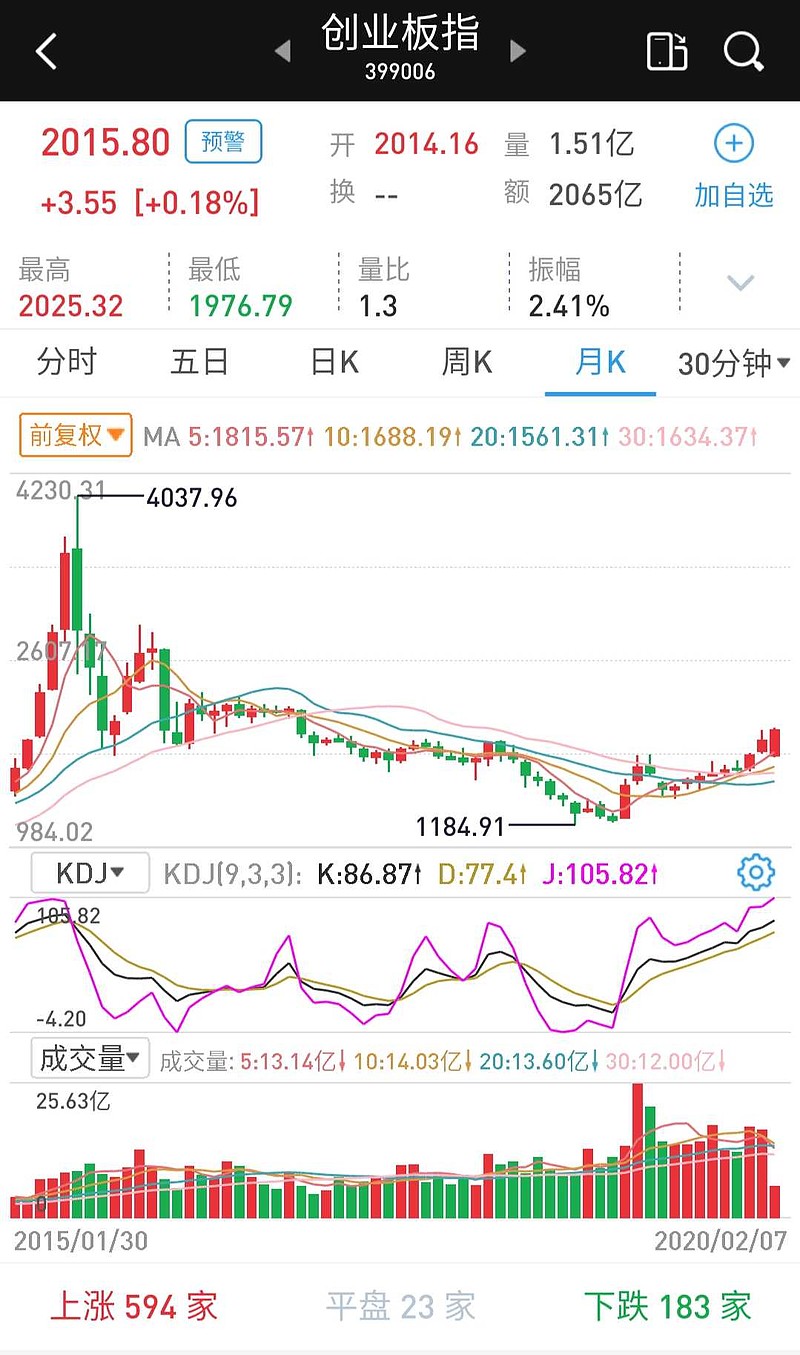The image size is (800, 1355).
Task: Open the 前复权 adjustment dropdown
Action: click(x=75, y=435)
